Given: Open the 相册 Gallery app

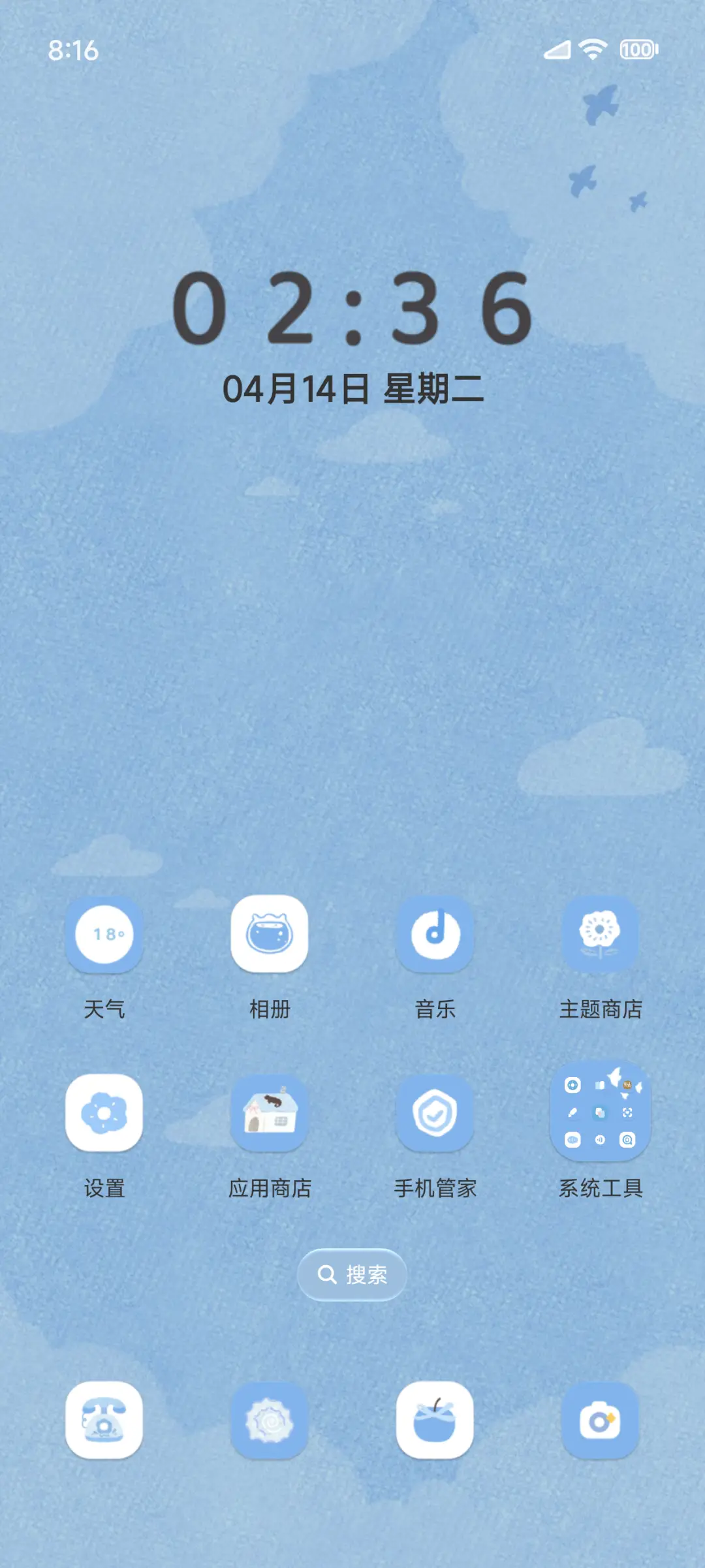Looking at the screenshot, I should tap(270, 933).
